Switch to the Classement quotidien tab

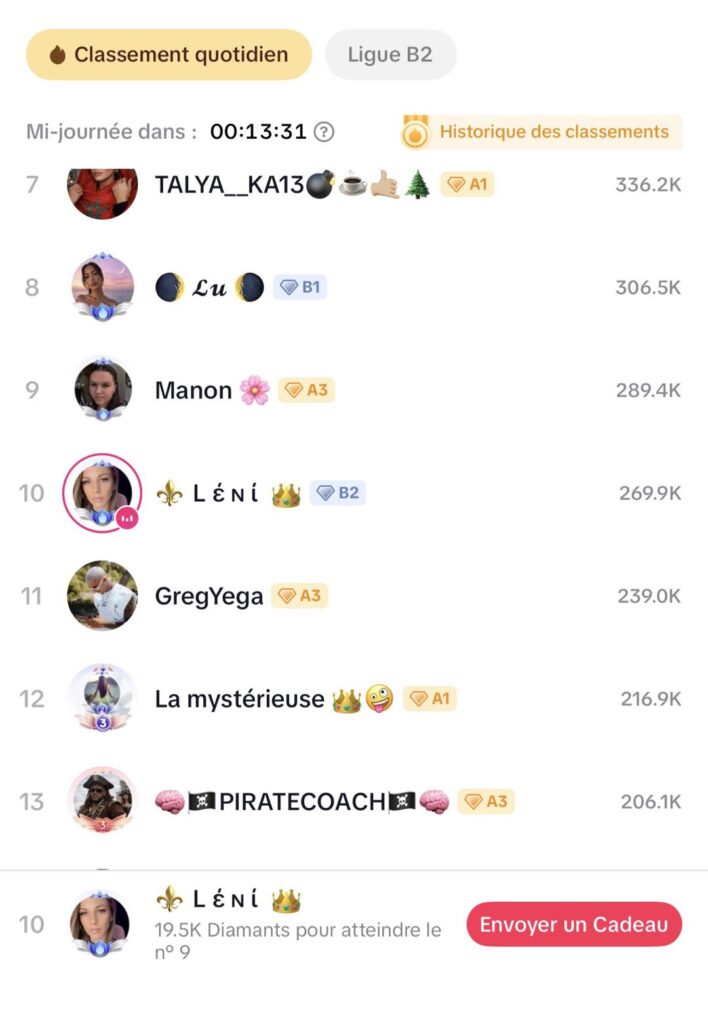(x=168, y=55)
